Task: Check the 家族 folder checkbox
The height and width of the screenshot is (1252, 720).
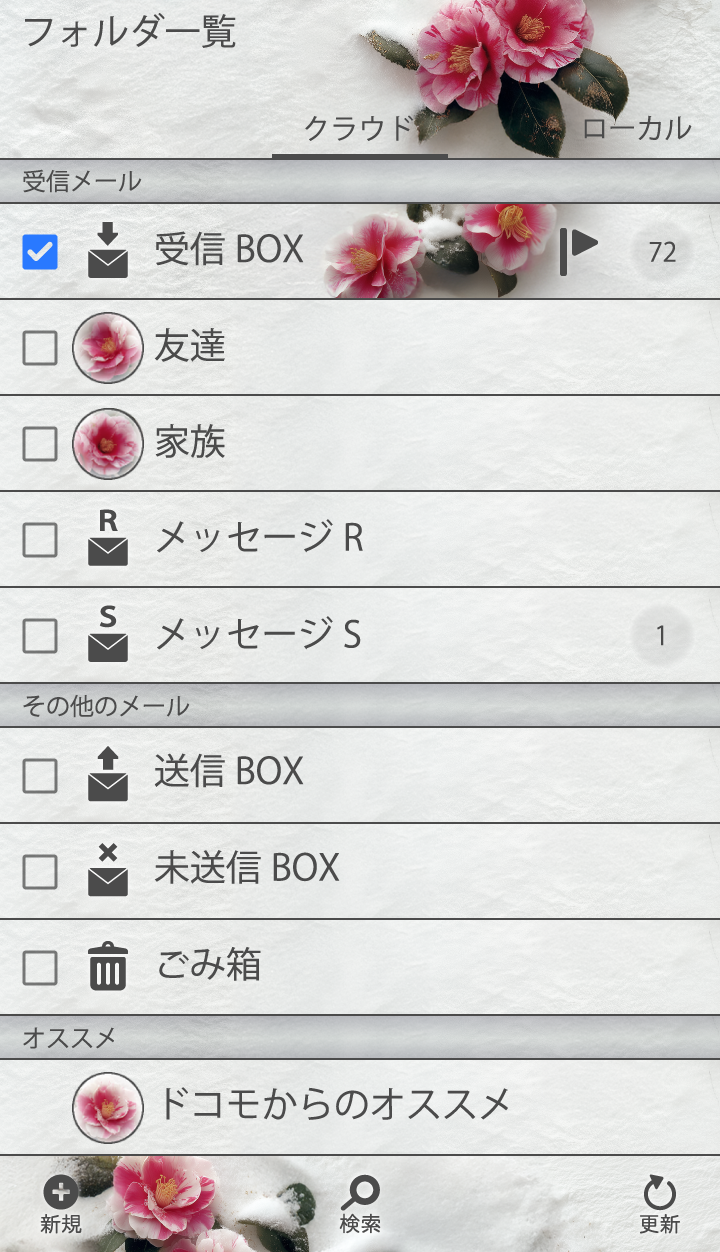Action: (x=40, y=443)
